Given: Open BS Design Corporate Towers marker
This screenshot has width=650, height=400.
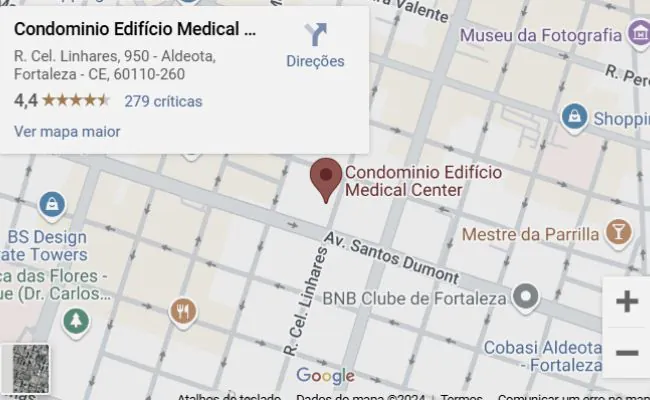Looking at the screenshot, I should [52, 206].
